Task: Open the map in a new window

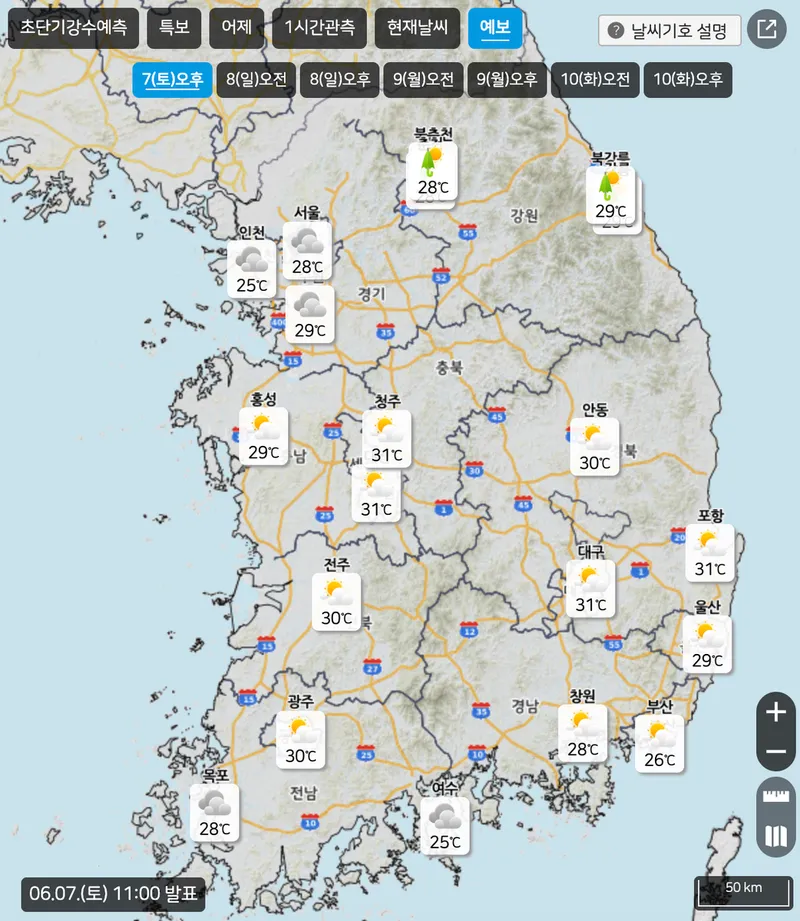Action: click(x=767, y=30)
